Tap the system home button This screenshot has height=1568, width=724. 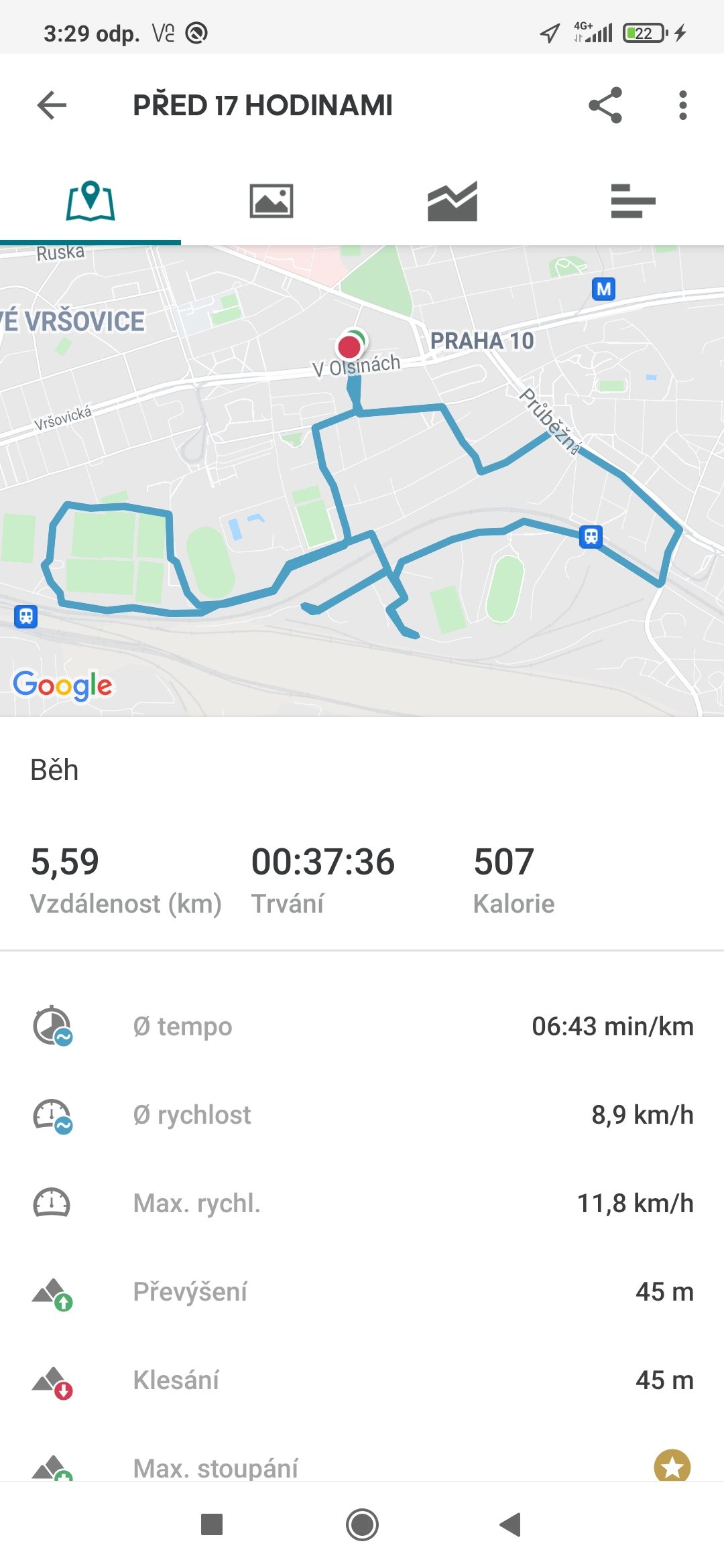[x=362, y=1524]
